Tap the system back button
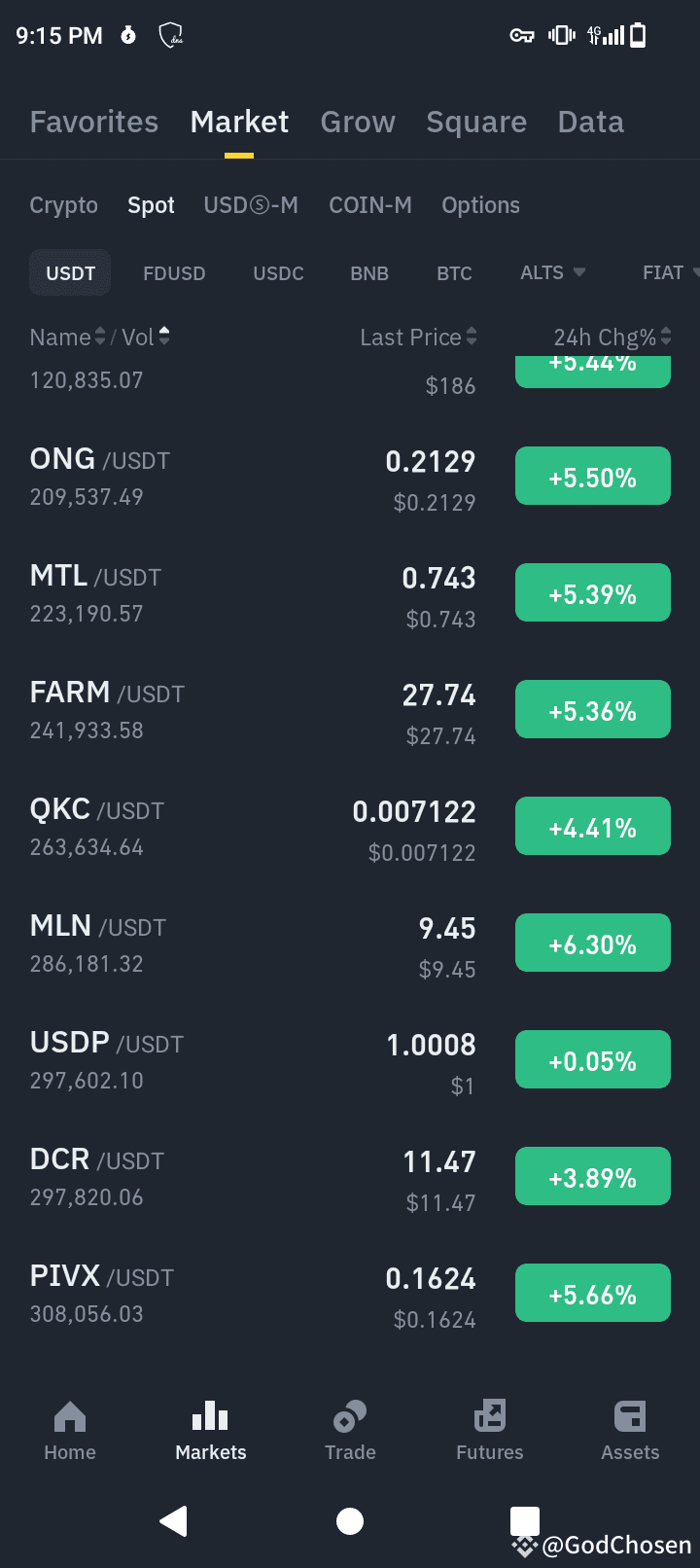Viewport: 700px width, 1568px height. pos(174,1520)
